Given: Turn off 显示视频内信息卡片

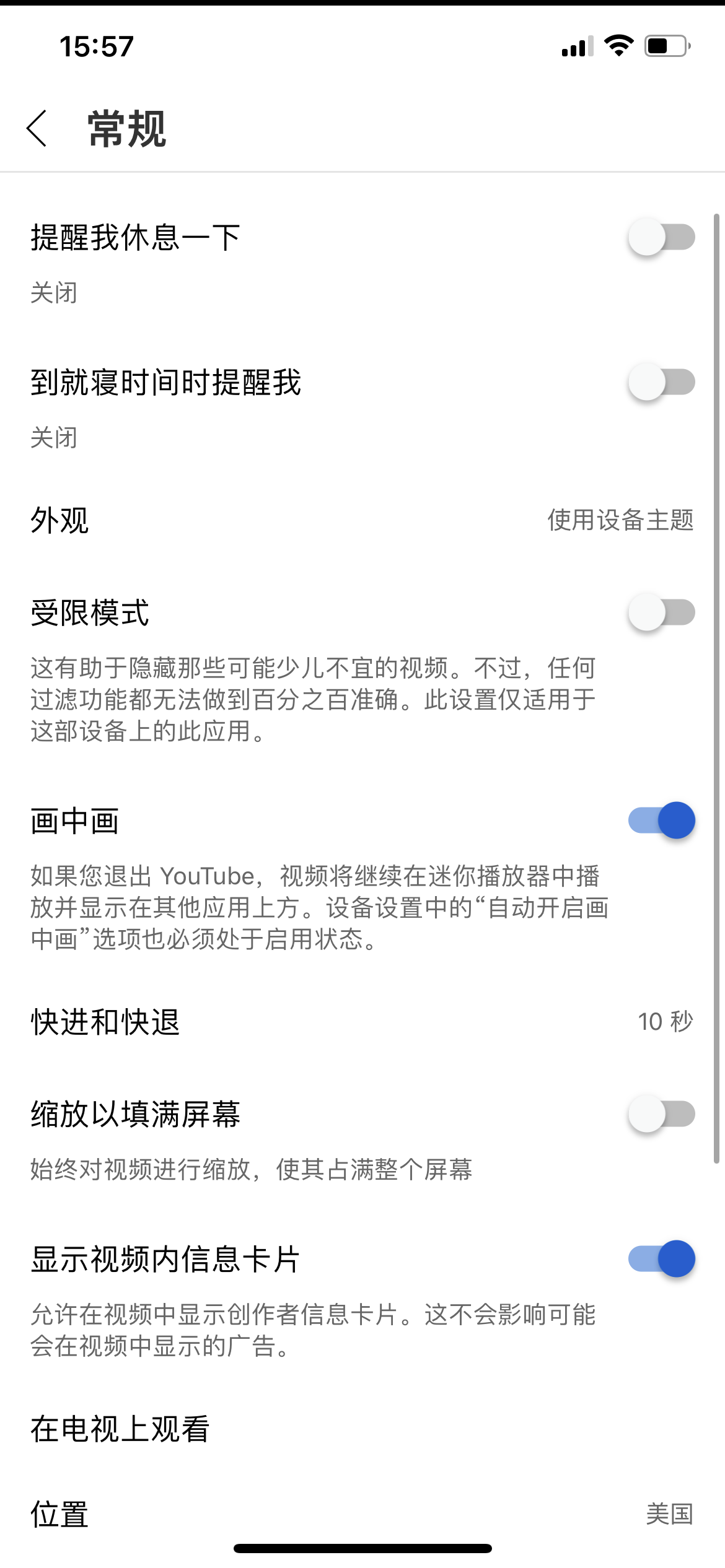Looking at the screenshot, I should click(661, 1259).
